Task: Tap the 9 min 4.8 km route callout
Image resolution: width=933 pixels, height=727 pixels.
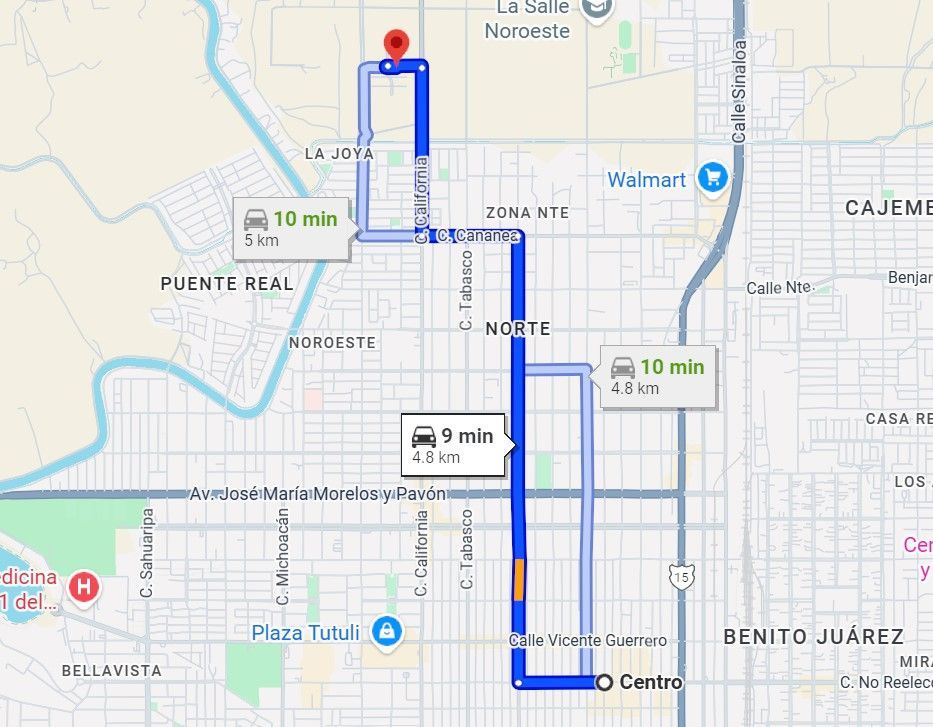Action: [x=453, y=446]
